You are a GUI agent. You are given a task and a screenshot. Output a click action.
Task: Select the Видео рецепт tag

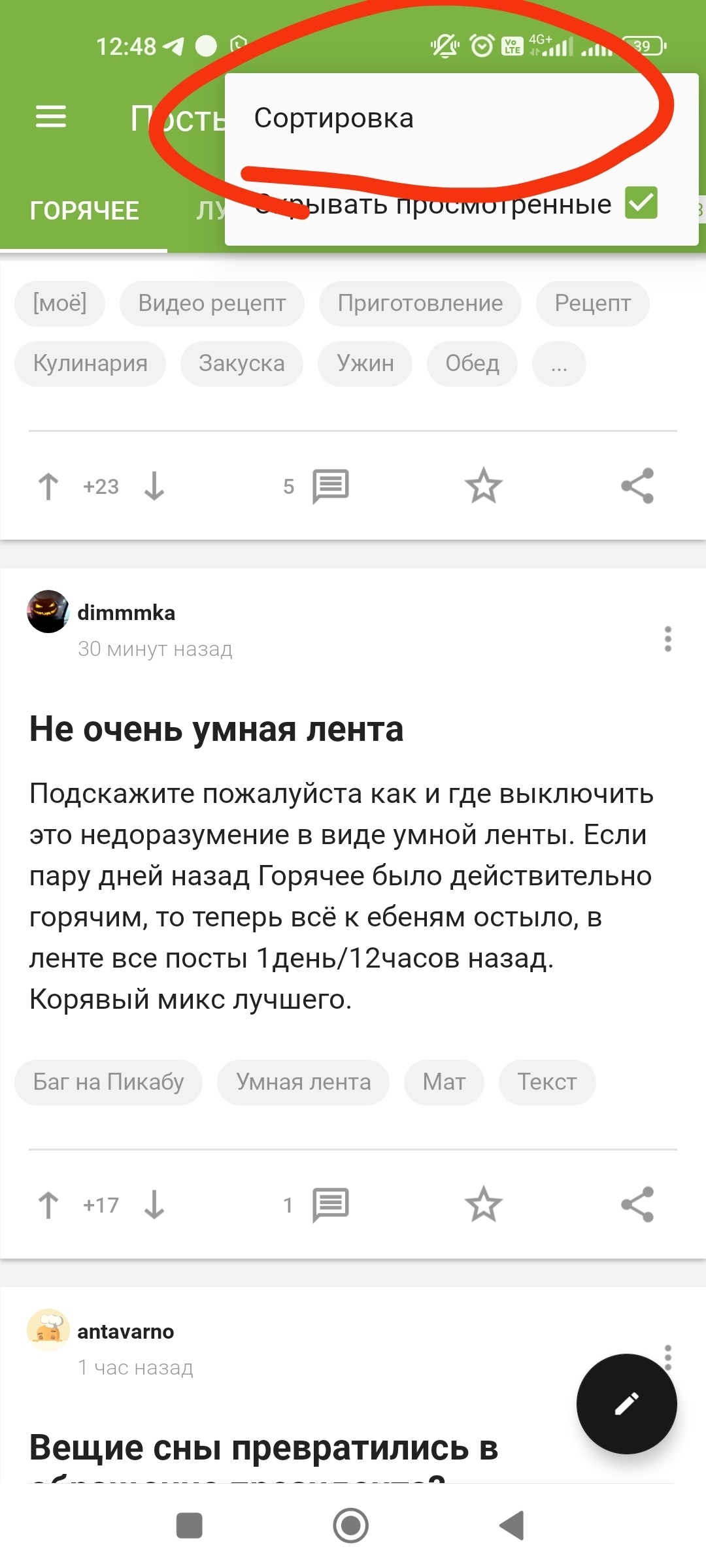pos(212,303)
